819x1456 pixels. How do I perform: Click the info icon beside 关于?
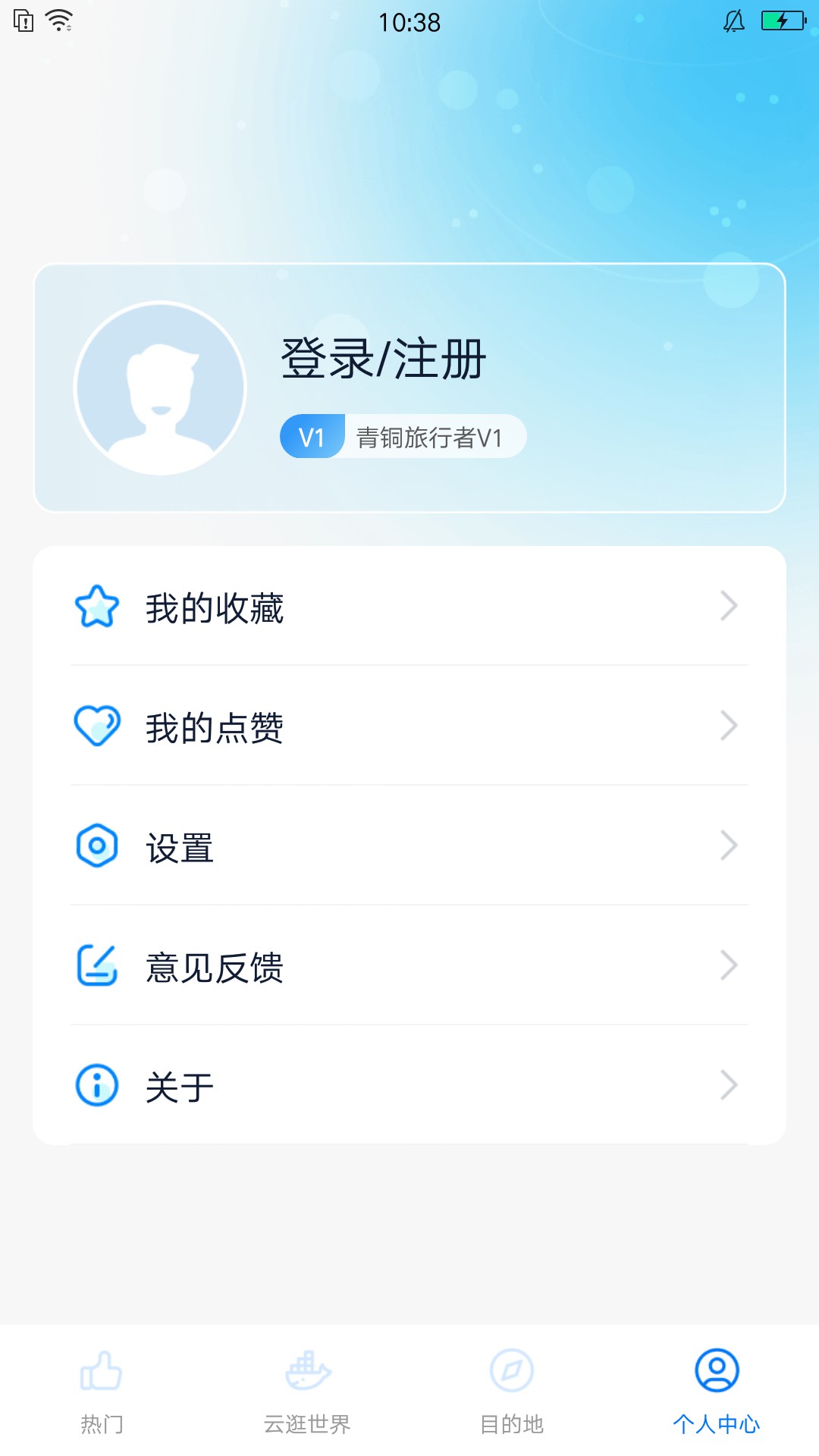96,1084
